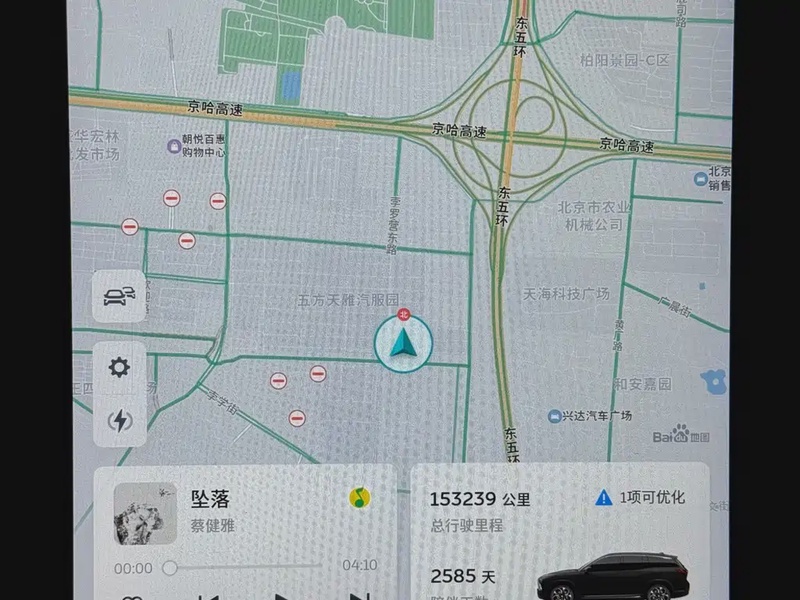The image size is (800, 600).
Task: Open the QQ Music app icon
Action: tap(360, 497)
